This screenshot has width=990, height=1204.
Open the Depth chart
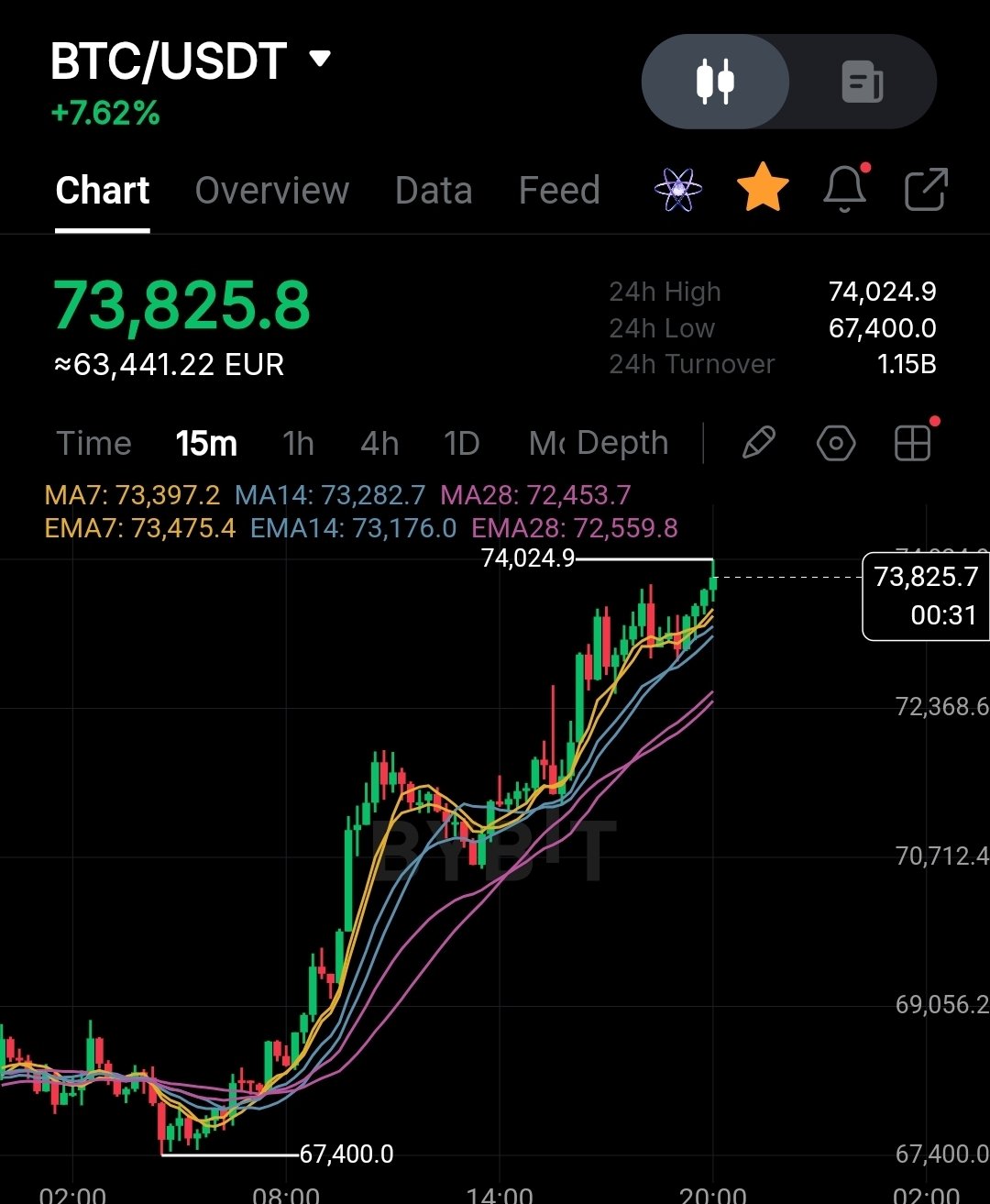pyautogui.click(x=623, y=444)
